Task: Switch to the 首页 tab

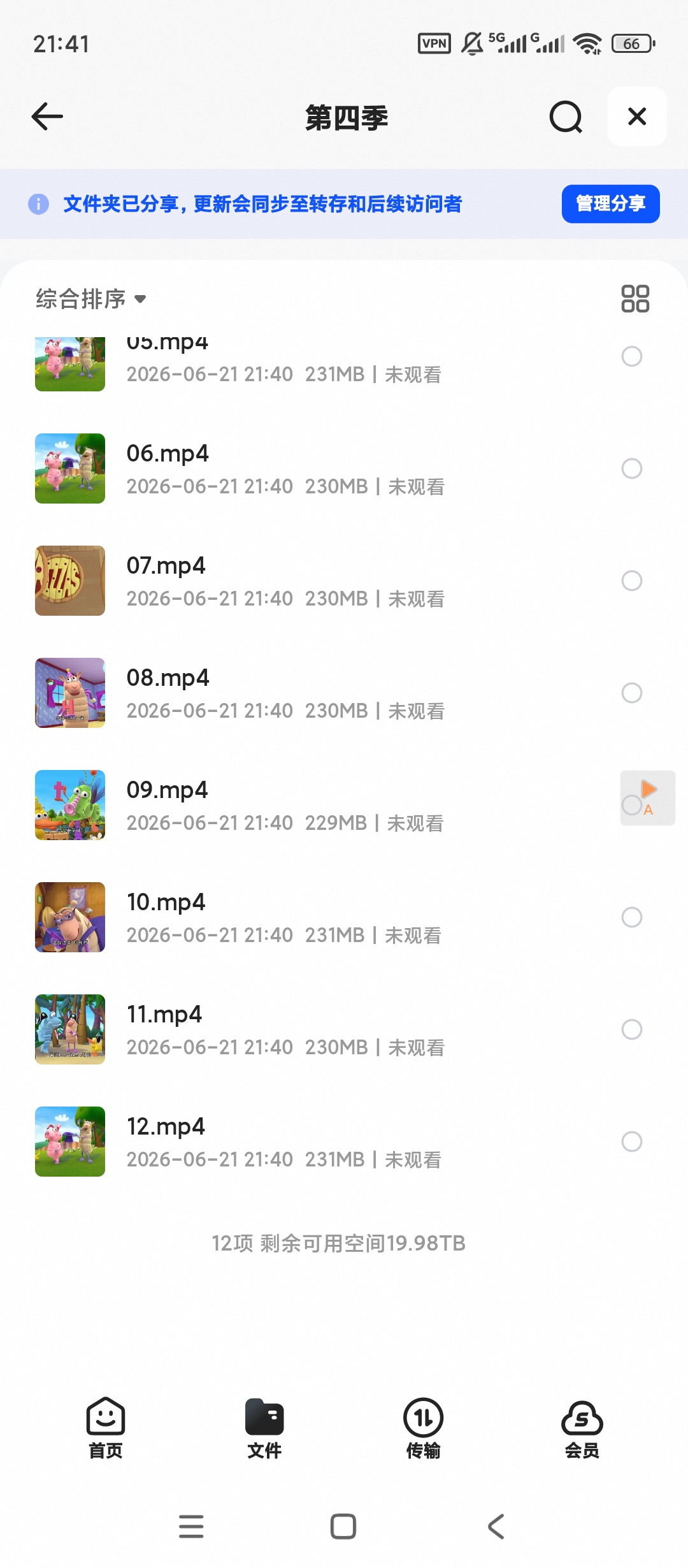Action: (x=106, y=1428)
